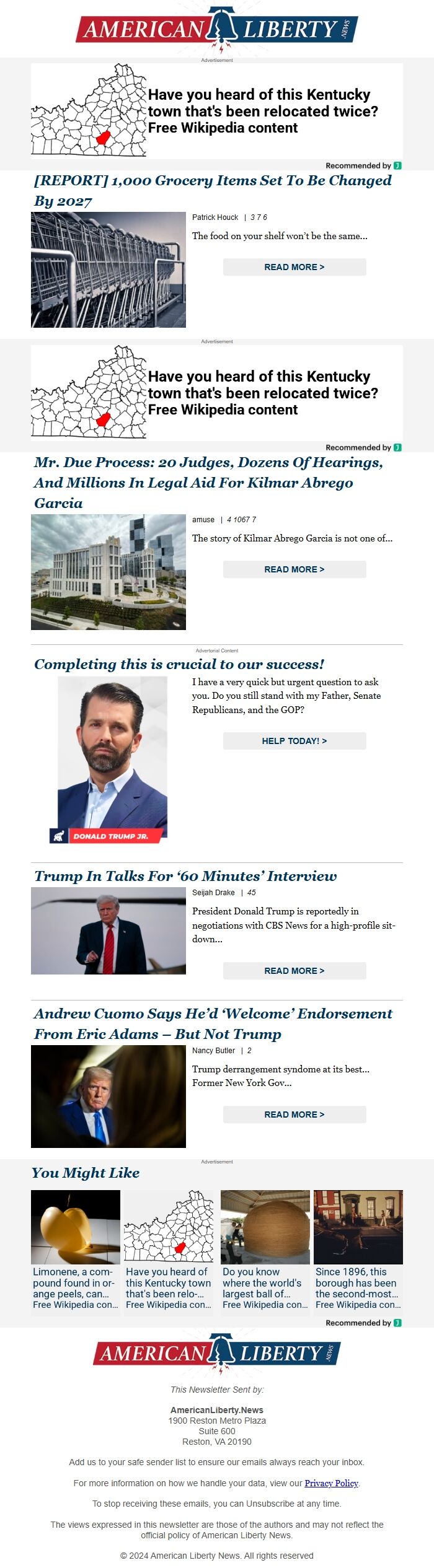Tap Read More under the Andrew Cuomo story
The width and height of the screenshot is (434, 1568).
(294, 1115)
